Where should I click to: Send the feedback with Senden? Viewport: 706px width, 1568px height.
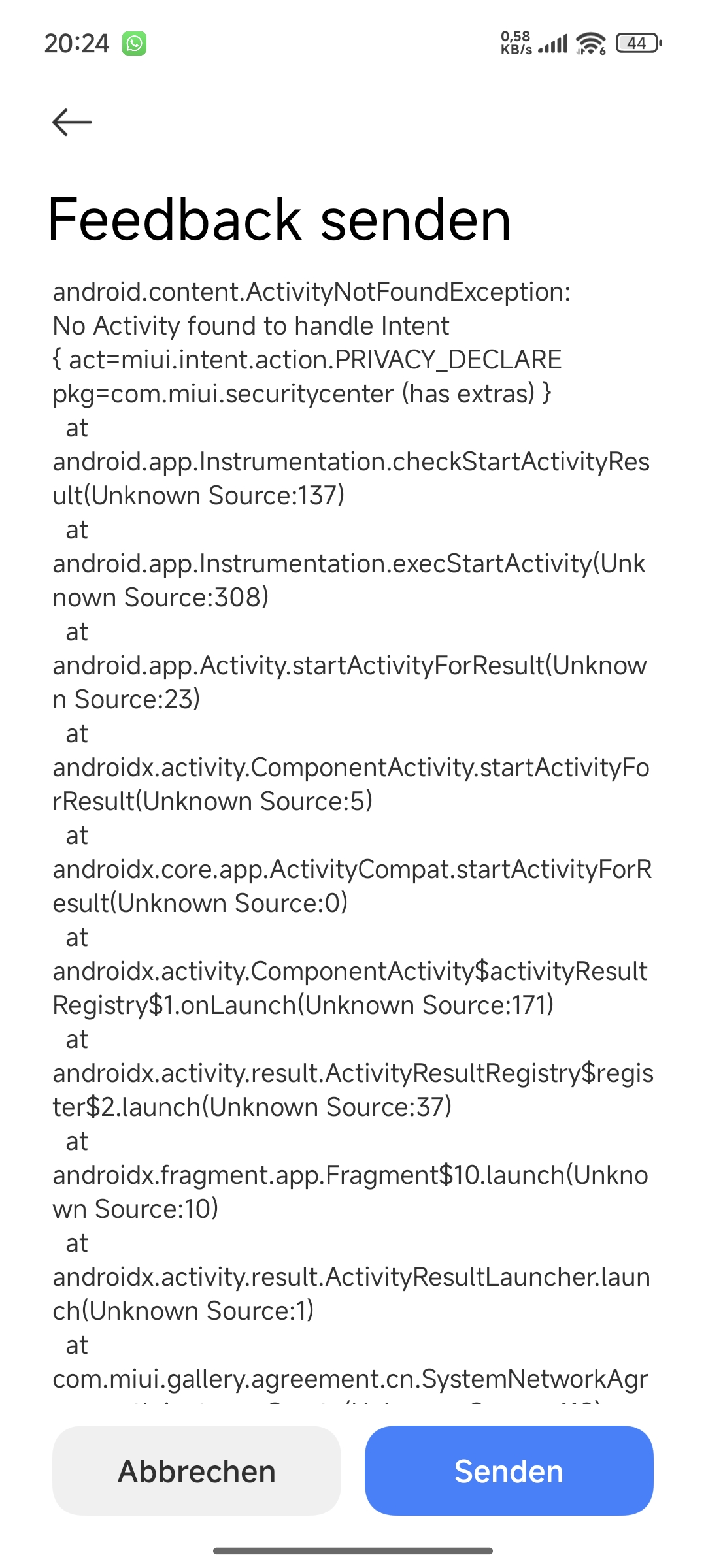click(x=509, y=1471)
